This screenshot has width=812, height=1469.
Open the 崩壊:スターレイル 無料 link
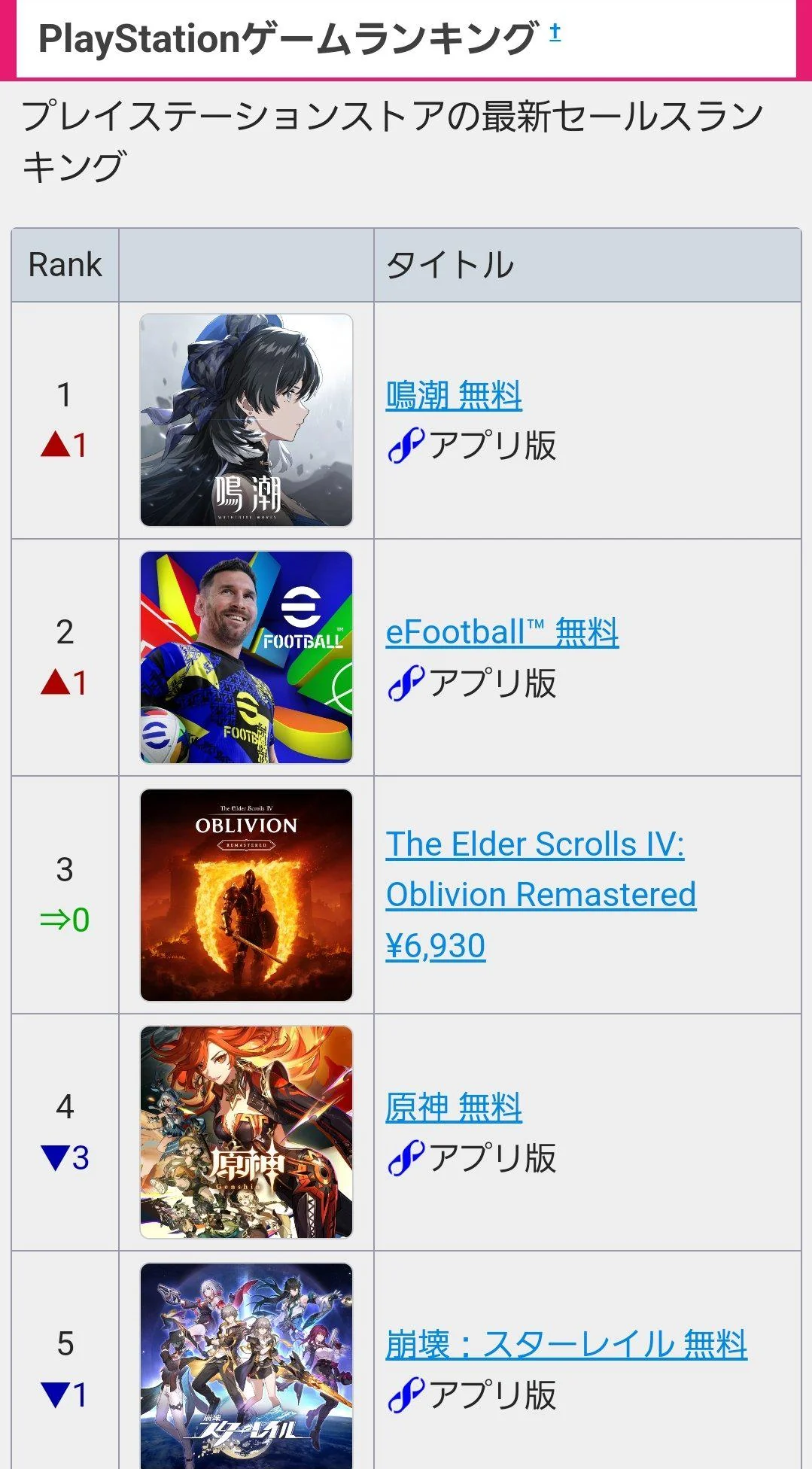(566, 1345)
